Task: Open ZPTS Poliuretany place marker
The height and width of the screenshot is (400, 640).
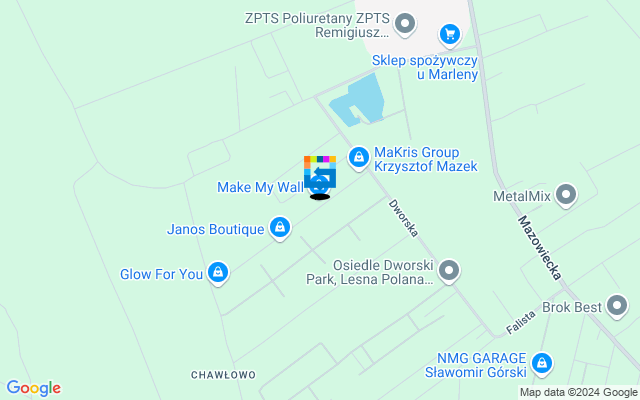Action: point(405,22)
